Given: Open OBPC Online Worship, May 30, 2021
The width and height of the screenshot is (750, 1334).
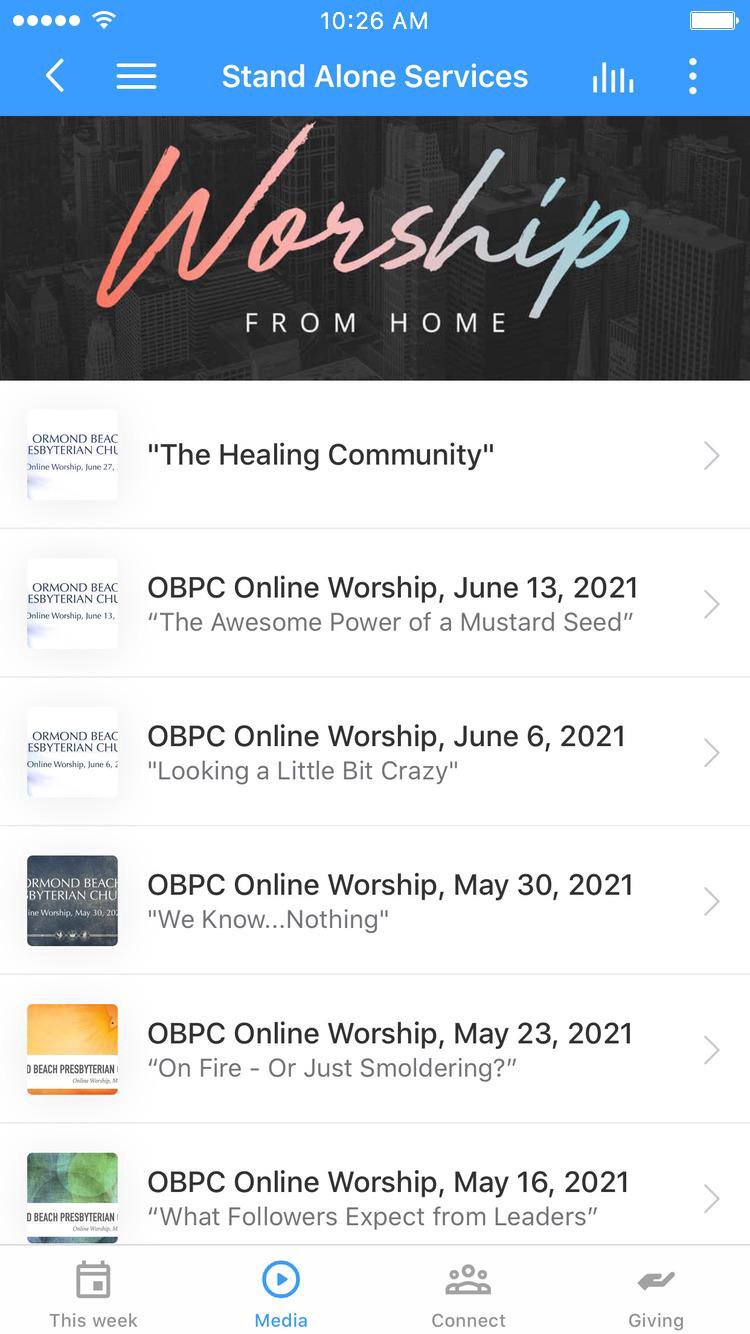Looking at the screenshot, I should point(375,900).
